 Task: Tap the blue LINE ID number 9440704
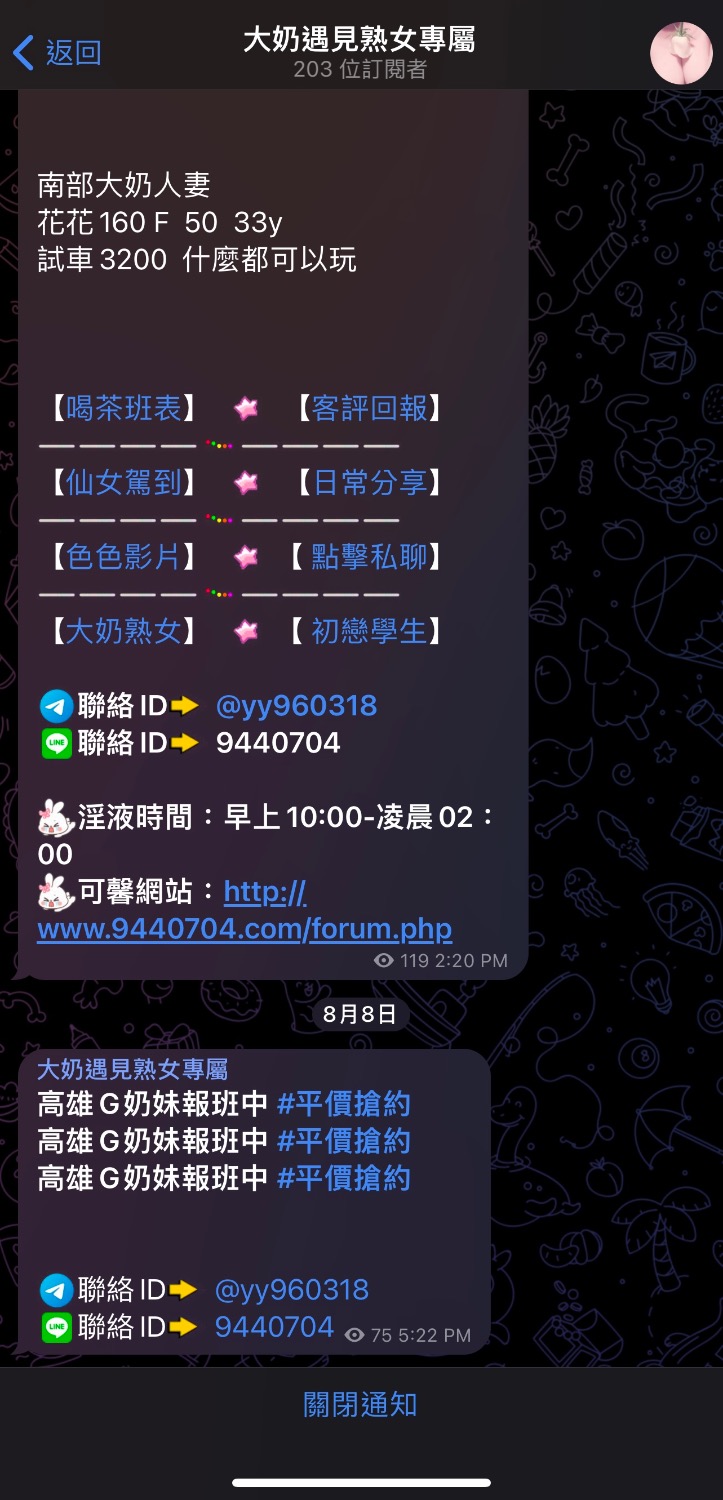click(x=274, y=1327)
